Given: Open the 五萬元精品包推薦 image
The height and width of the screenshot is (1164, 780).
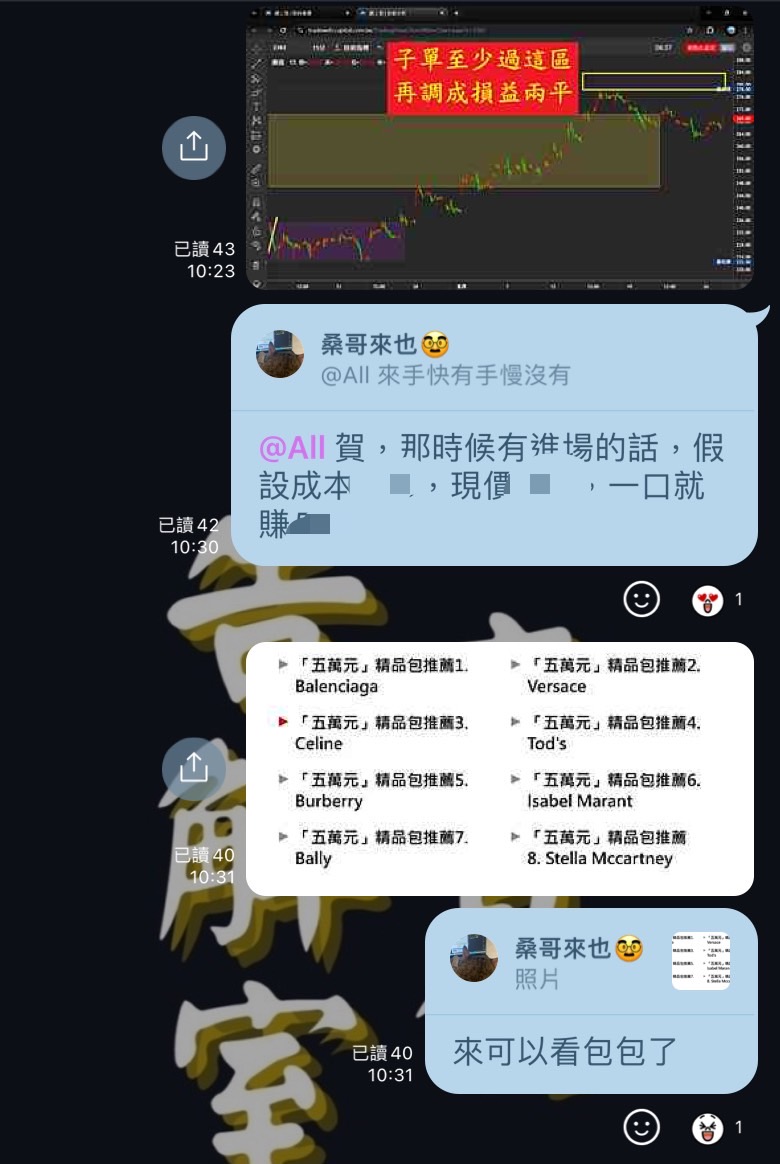Looking at the screenshot, I should pos(500,768).
